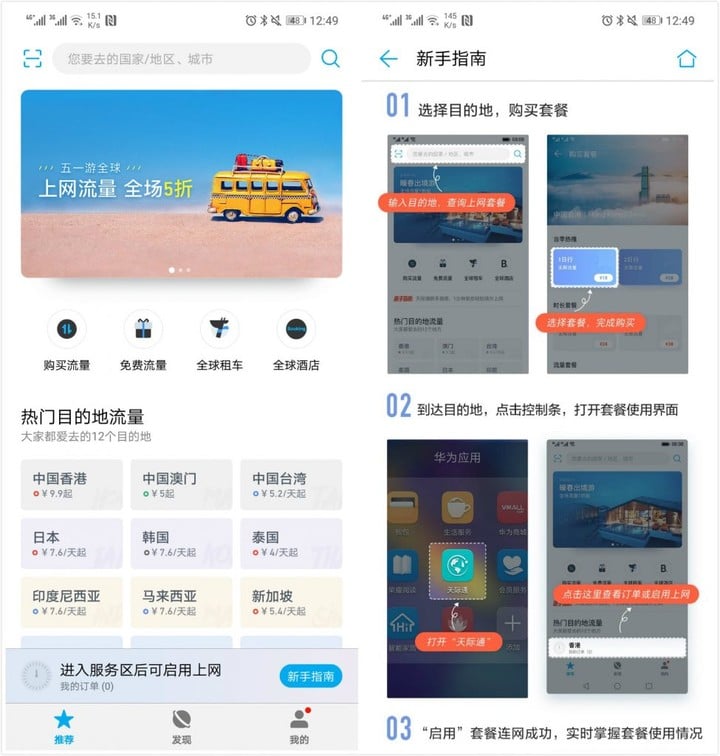Screen dimensions: 720x756
Task: Switch to the 发现 tab
Action: click(181, 726)
